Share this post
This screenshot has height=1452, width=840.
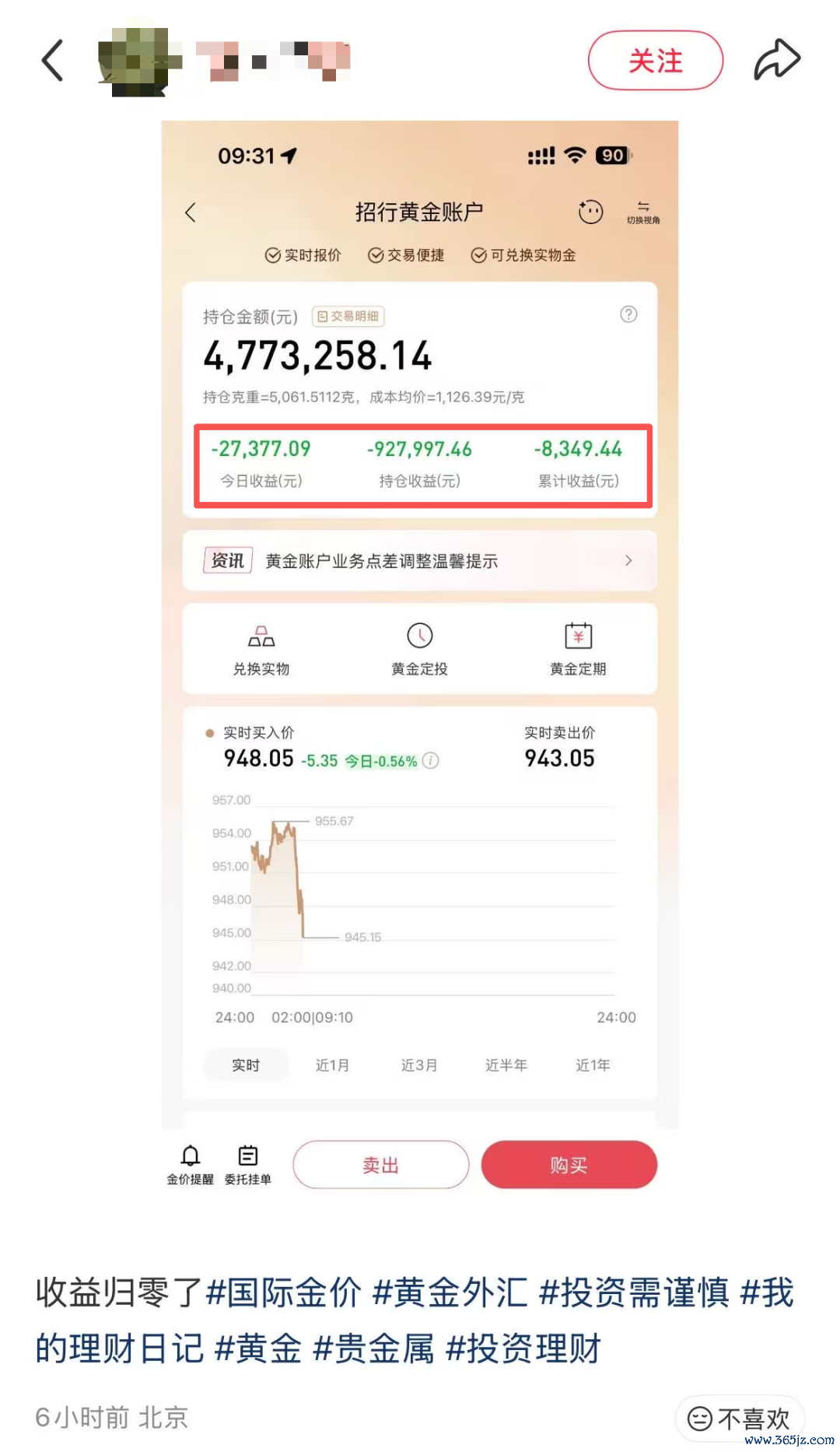point(776,60)
